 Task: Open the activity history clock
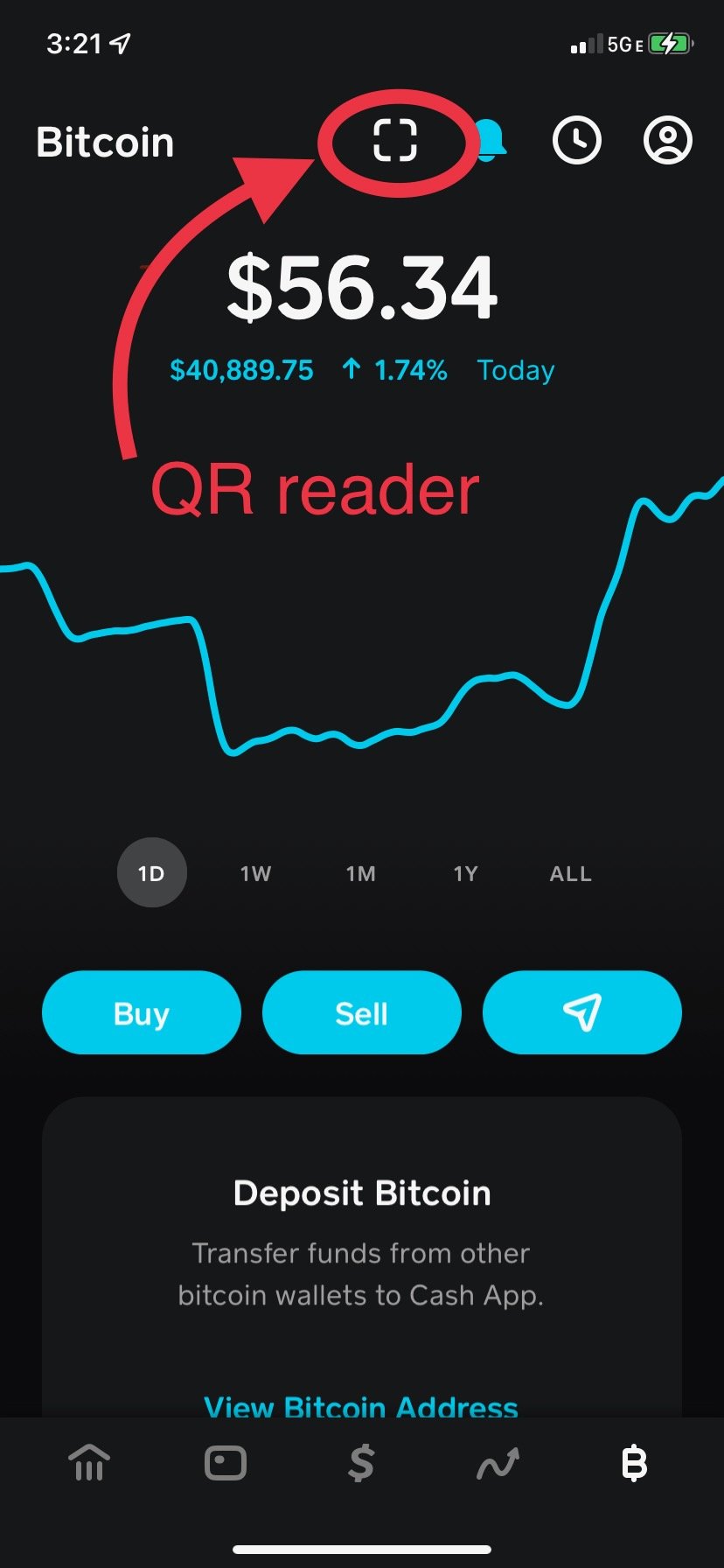click(577, 140)
